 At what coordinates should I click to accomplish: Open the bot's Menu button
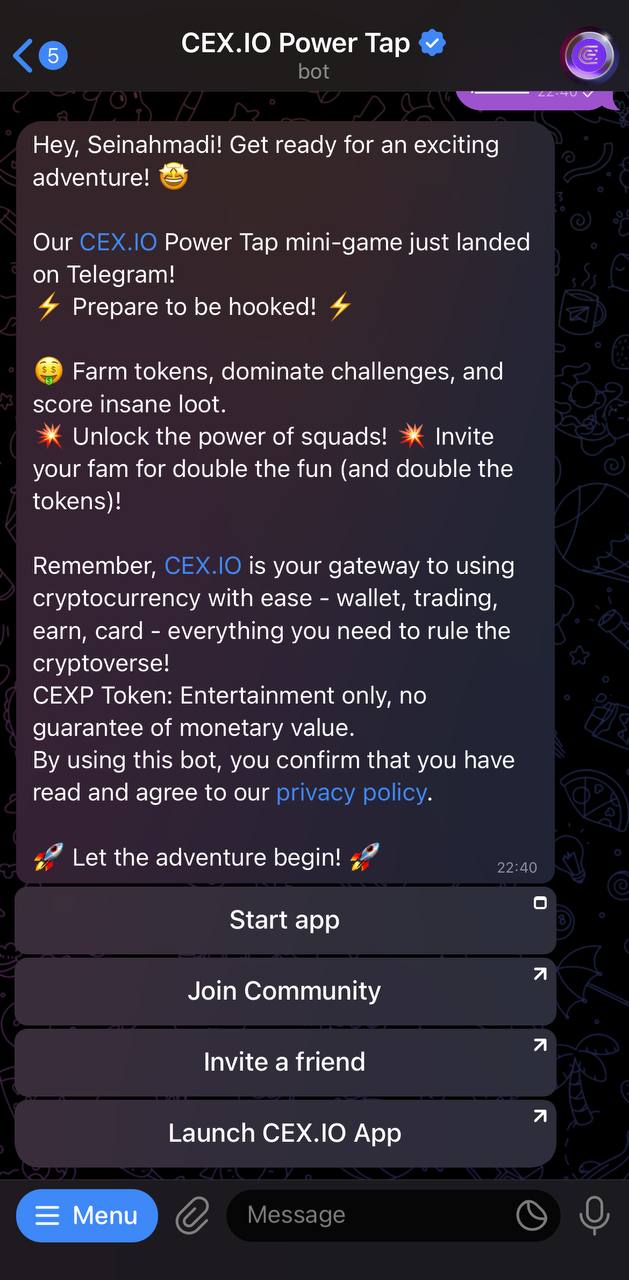(86, 1215)
